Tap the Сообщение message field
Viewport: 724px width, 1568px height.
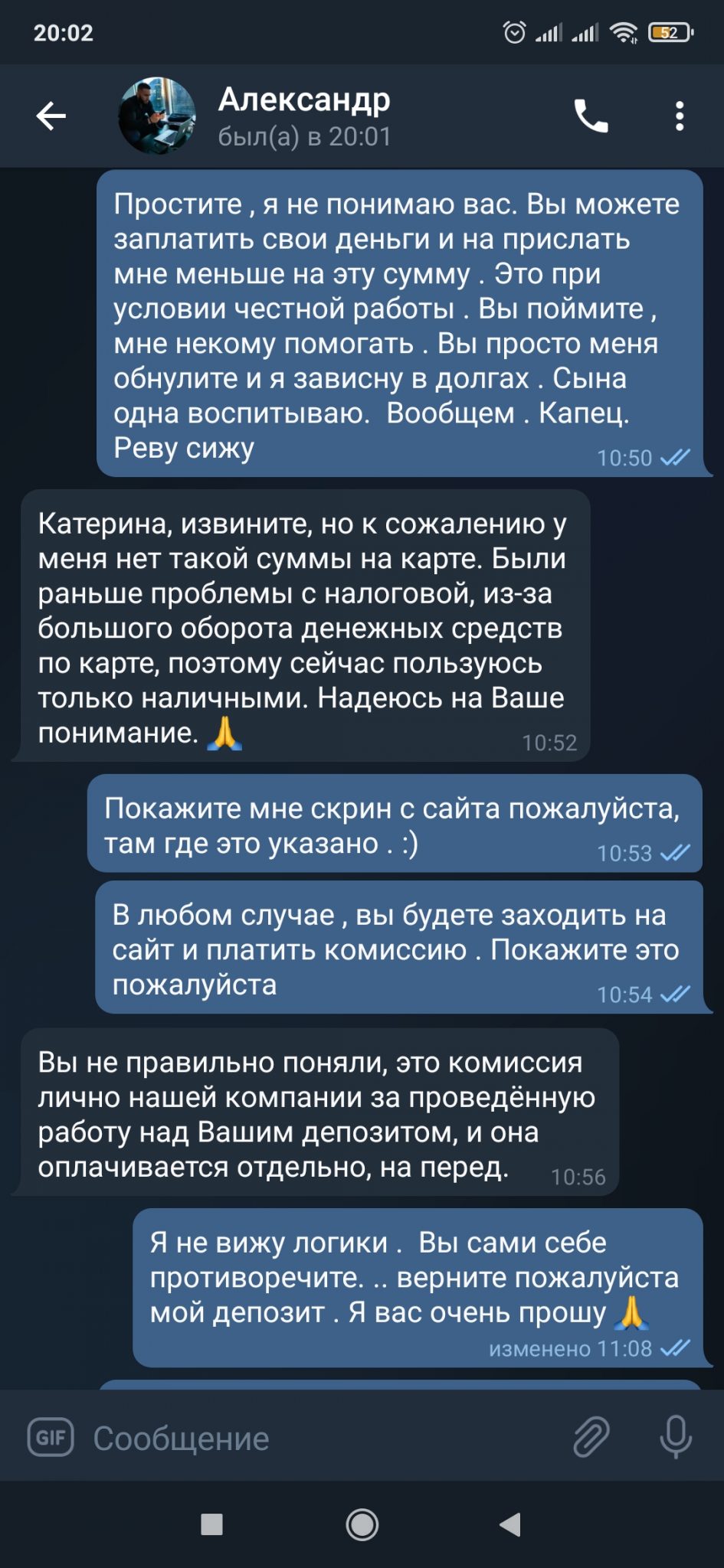[x=322, y=1438]
